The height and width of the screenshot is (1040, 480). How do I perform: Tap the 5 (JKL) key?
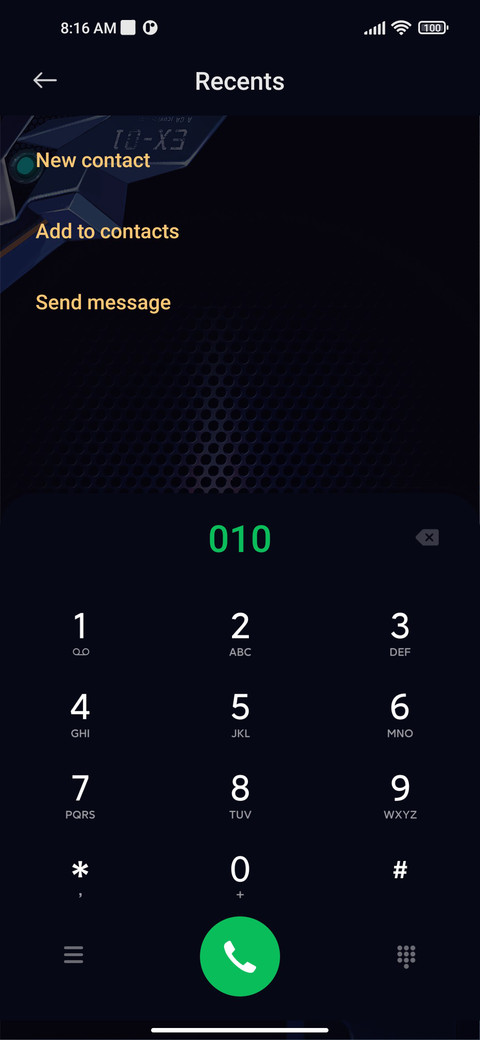(240, 716)
